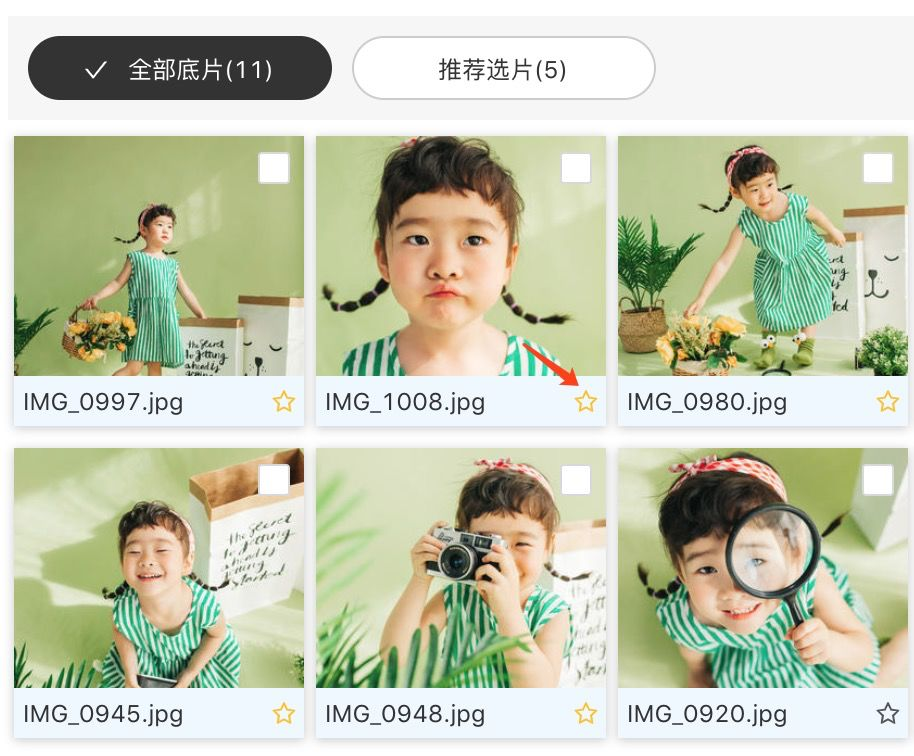Open photo IMG_0997.jpg
The image size is (914, 756).
(x=150, y=270)
